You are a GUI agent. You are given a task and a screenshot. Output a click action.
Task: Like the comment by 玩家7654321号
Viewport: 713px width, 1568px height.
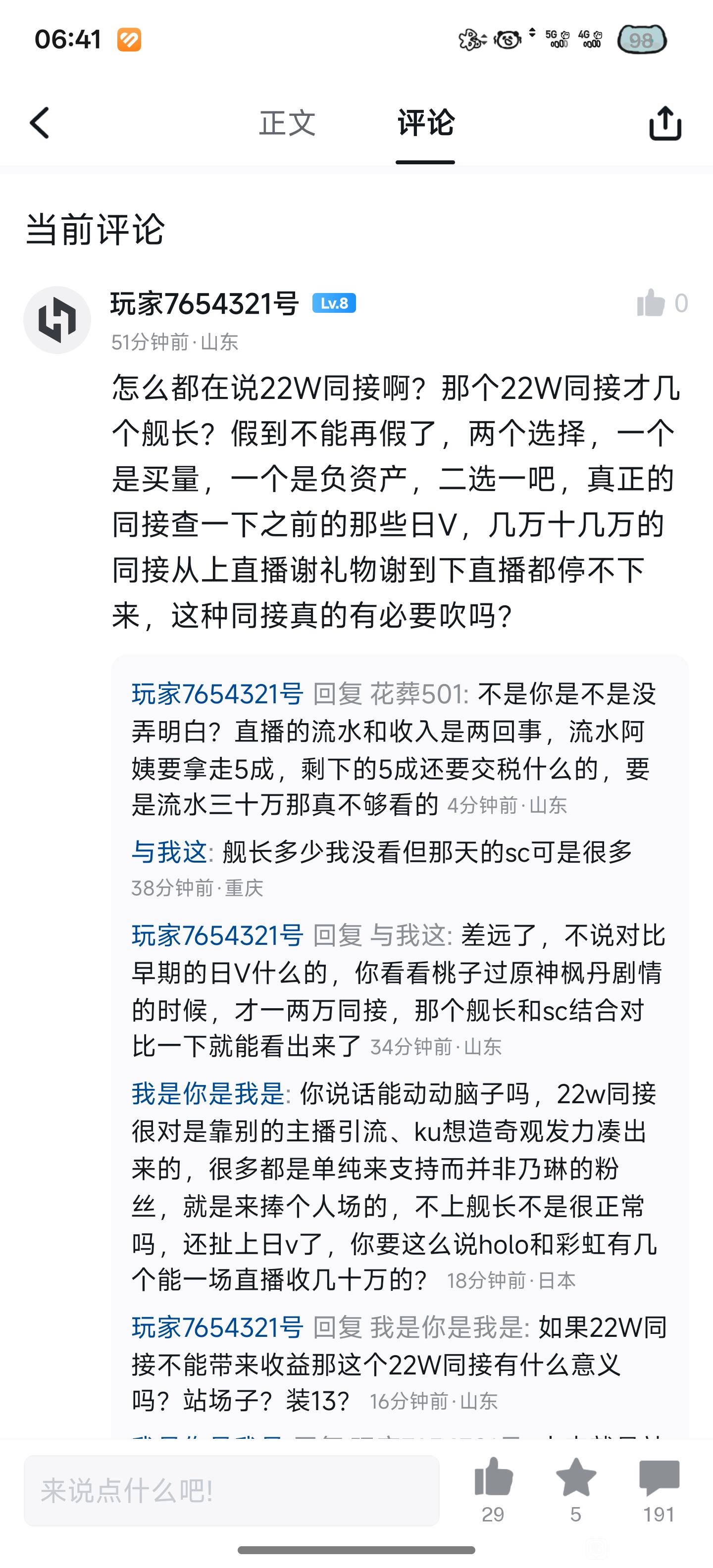tap(651, 303)
